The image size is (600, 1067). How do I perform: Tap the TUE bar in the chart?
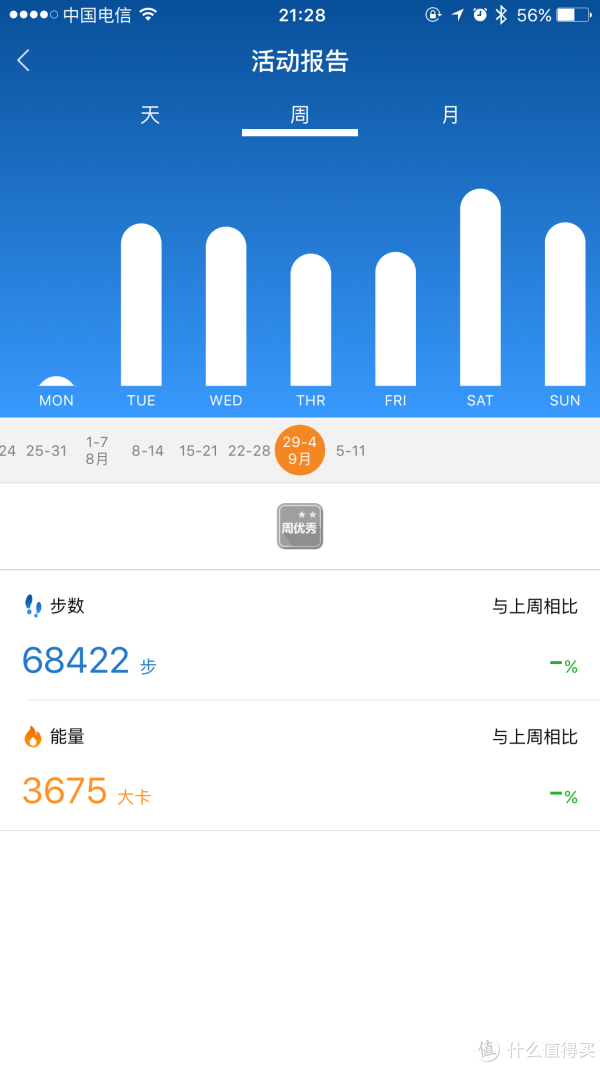141,304
